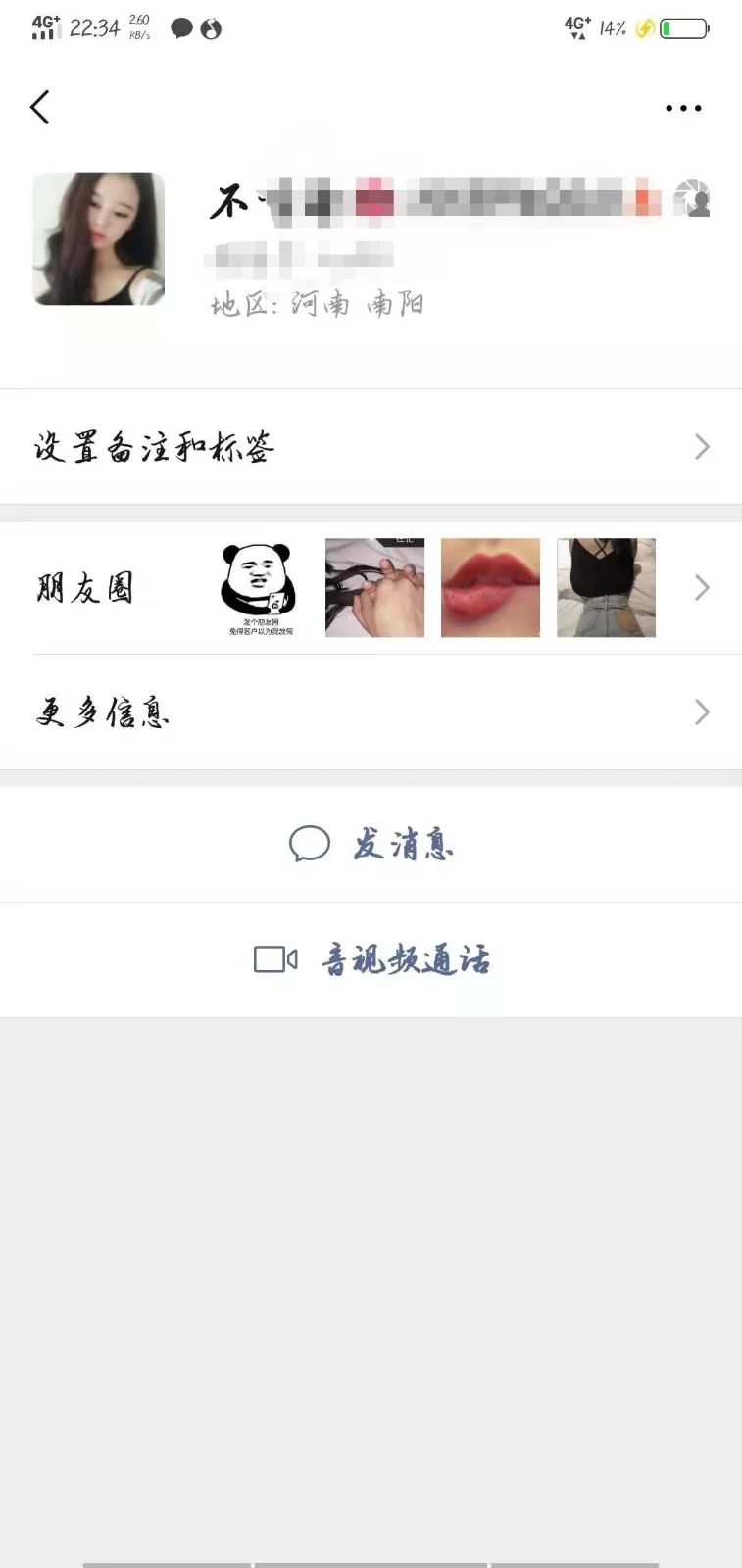Open the 更多信息 row
Screen dimensions: 742x1568
(x=371, y=712)
